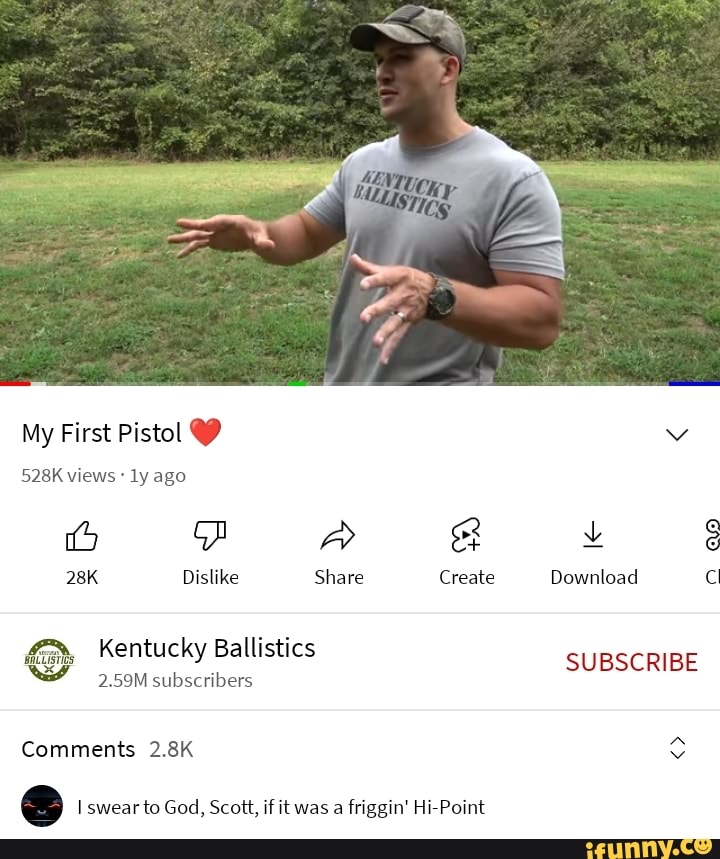Image resolution: width=720 pixels, height=859 pixels.
Task: View the 528K views count
Action: tap(62, 475)
